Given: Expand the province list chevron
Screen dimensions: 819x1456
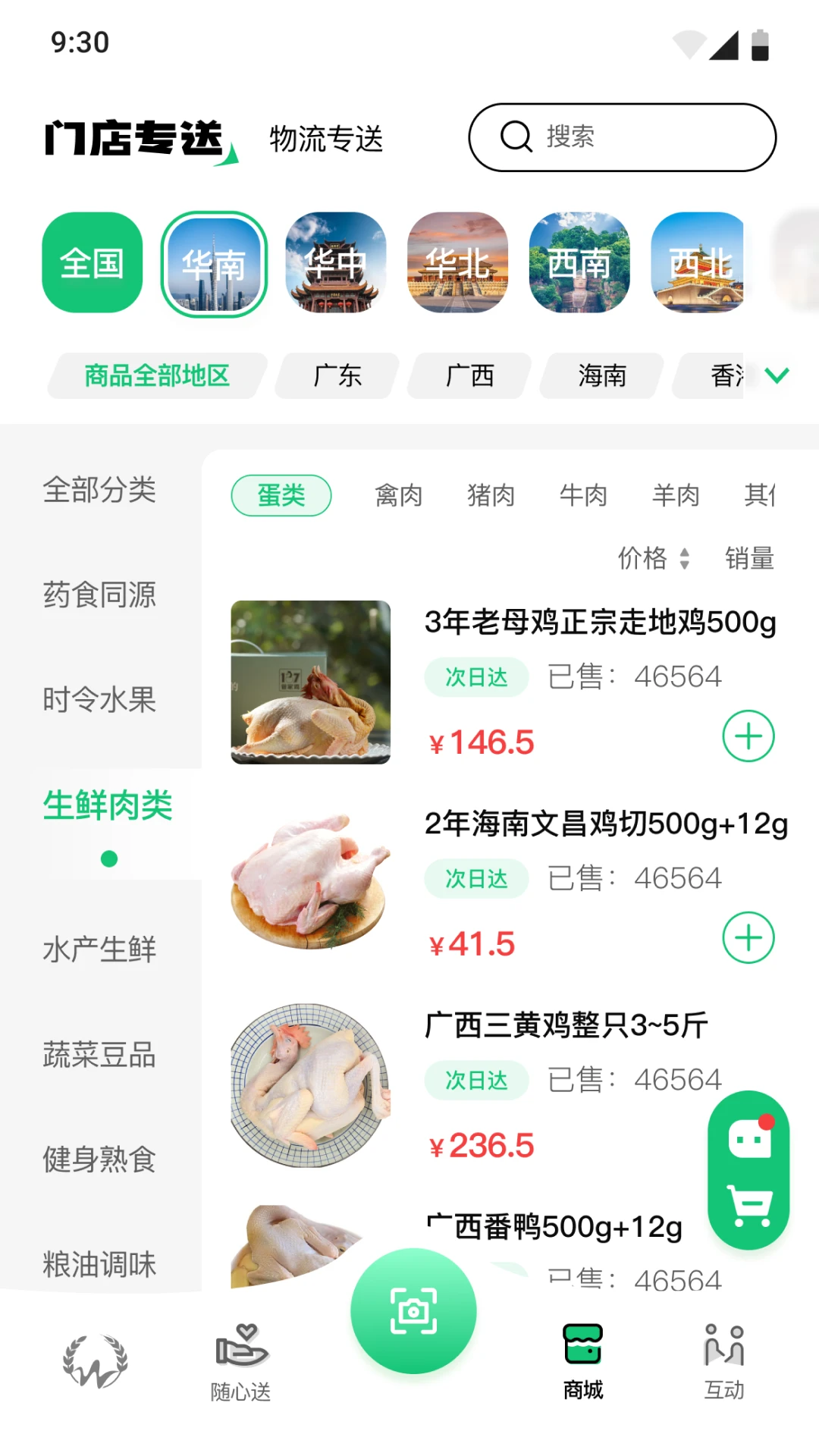Looking at the screenshot, I should (777, 375).
